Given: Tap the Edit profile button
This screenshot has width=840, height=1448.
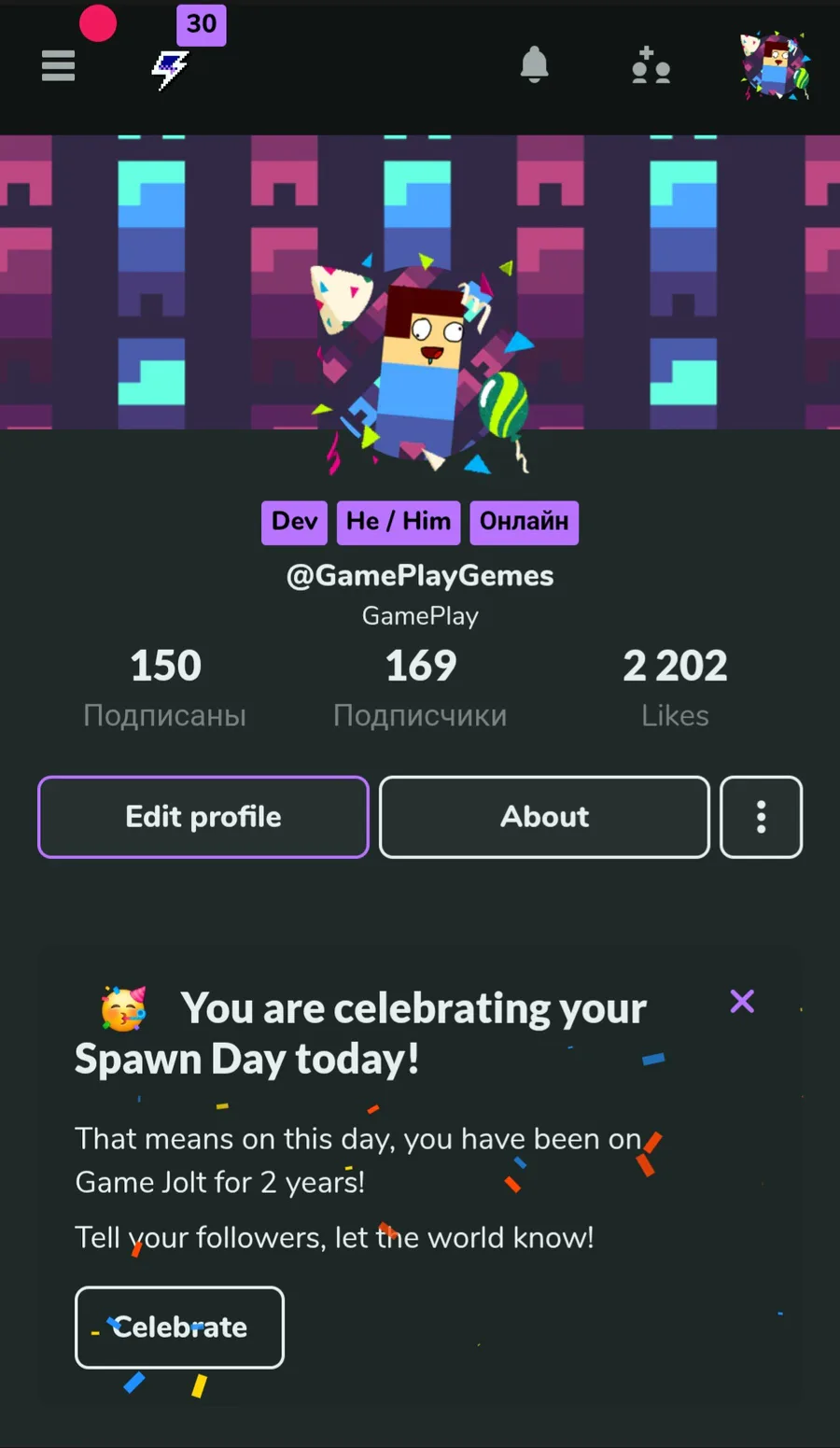Looking at the screenshot, I should 203,817.
